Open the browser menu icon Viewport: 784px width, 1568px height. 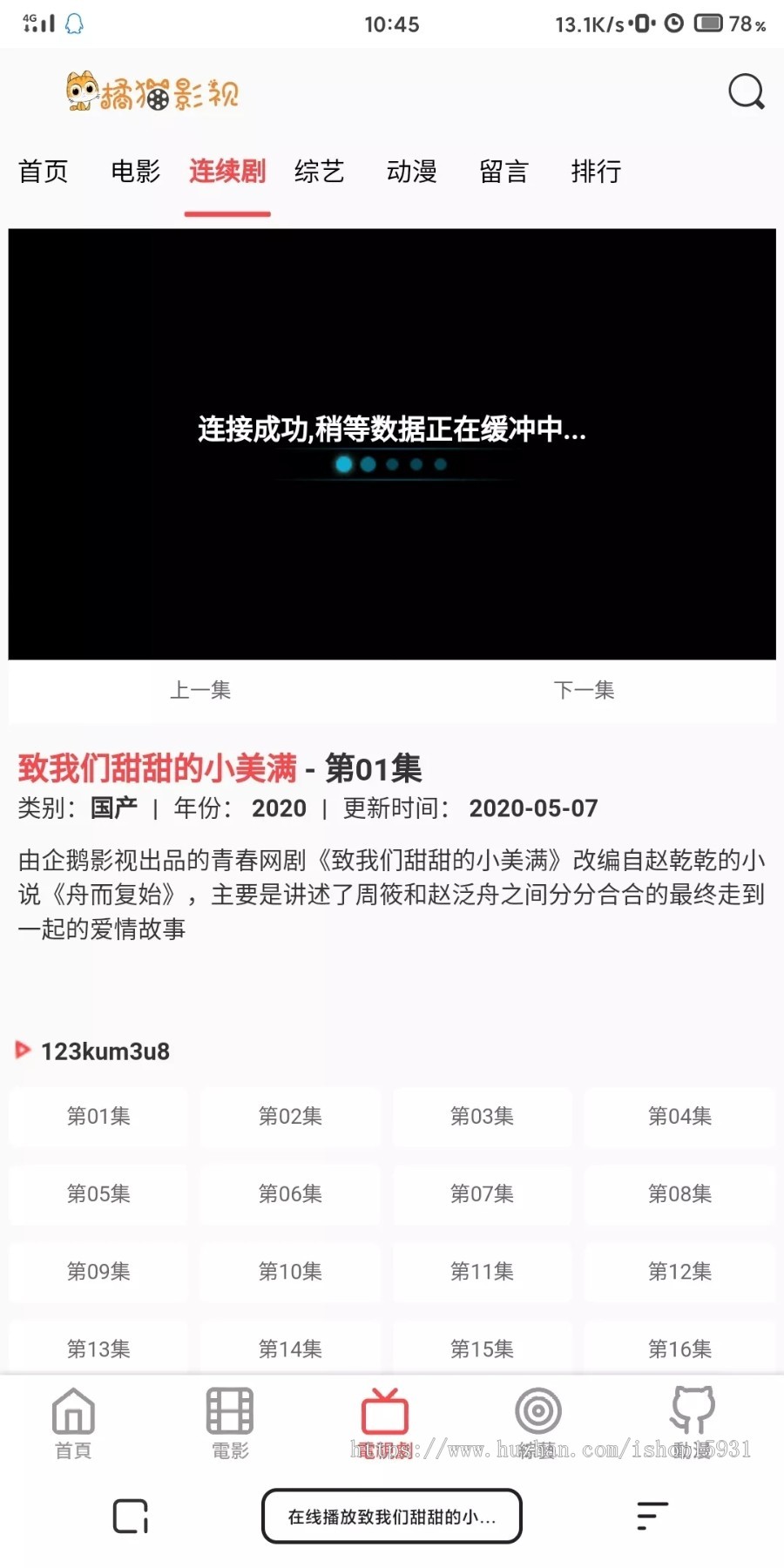pyautogui.click(x=652, y=1517)
